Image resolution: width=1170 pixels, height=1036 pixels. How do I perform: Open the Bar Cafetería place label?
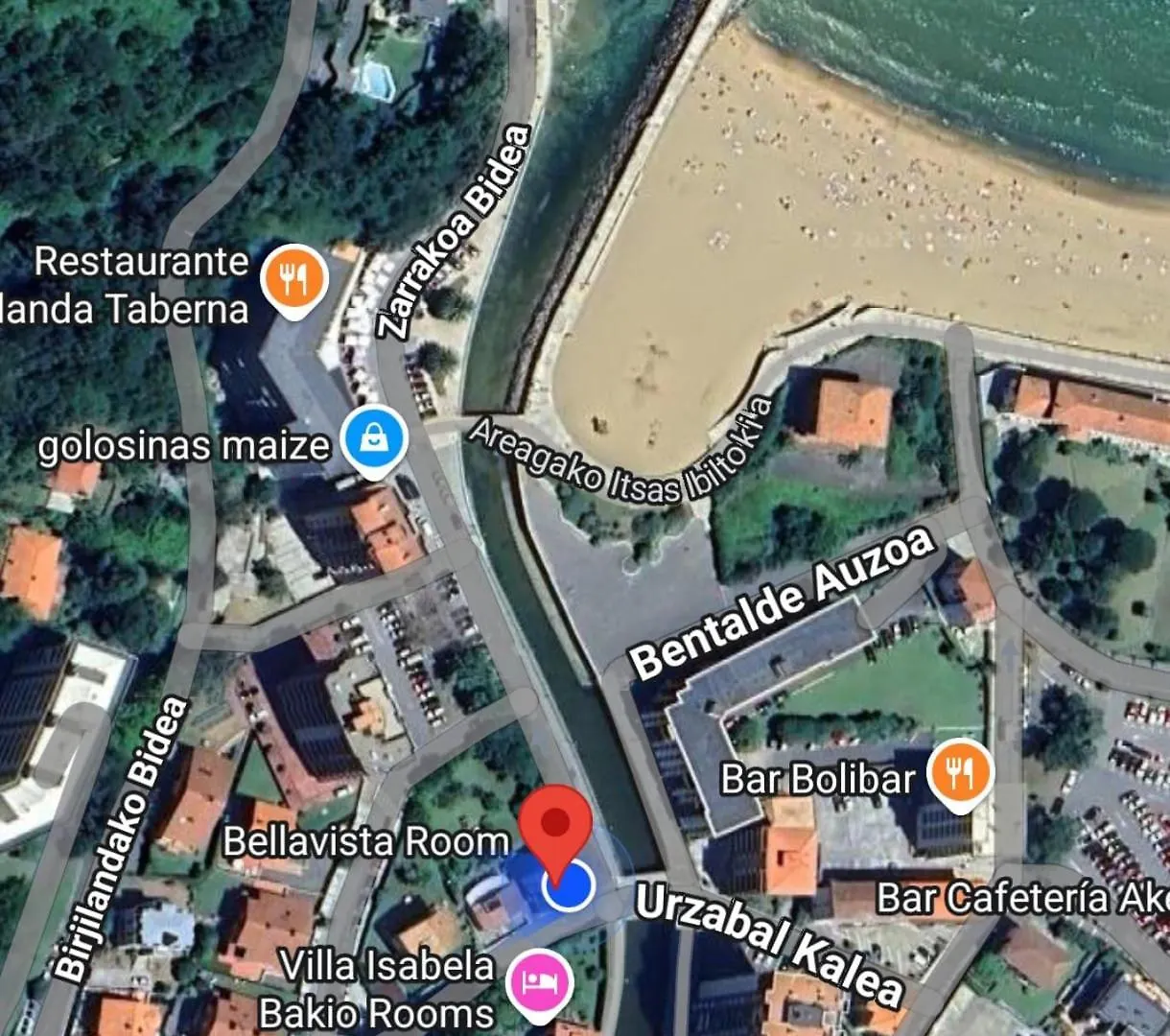pyautogui.click(x=1021, y=899)
